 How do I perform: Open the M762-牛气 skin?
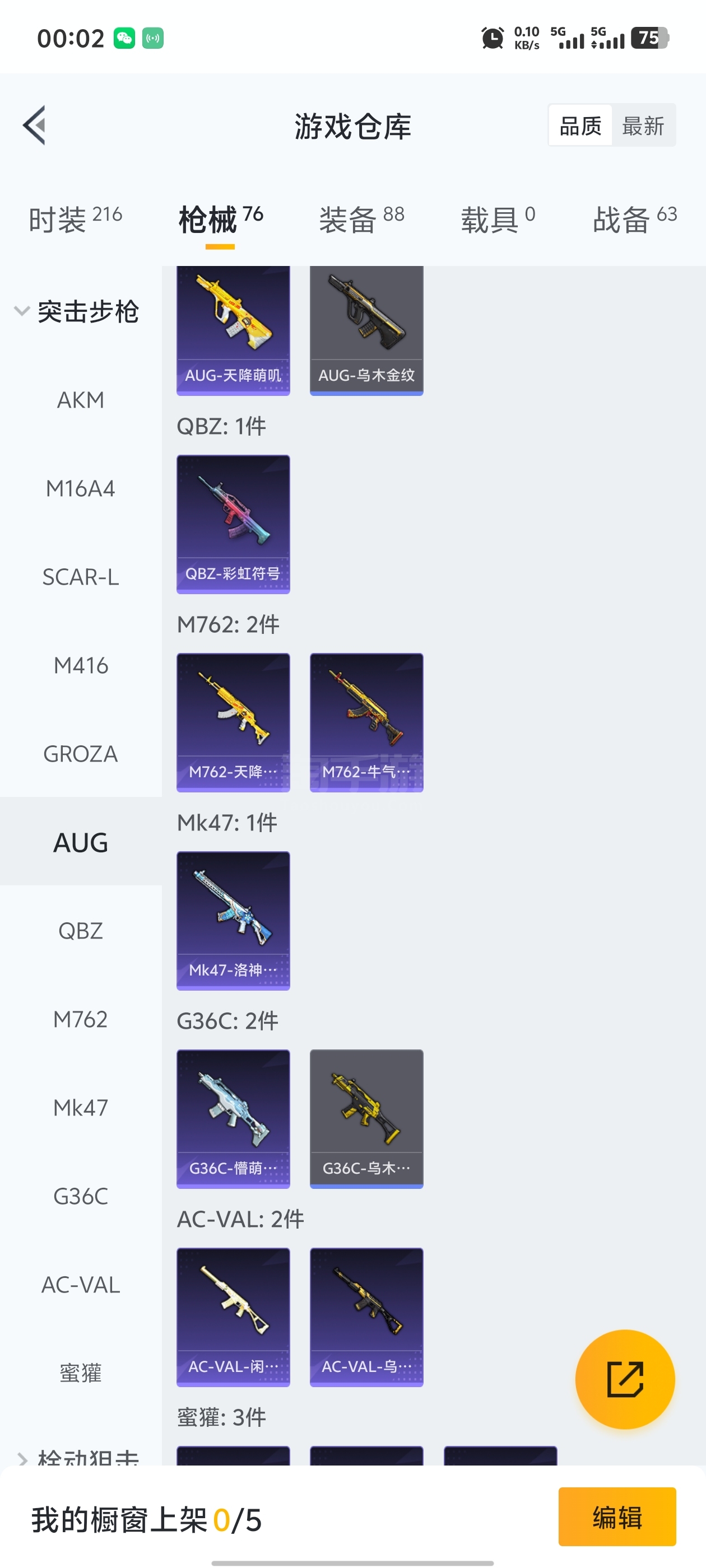(x=366, y=722)
